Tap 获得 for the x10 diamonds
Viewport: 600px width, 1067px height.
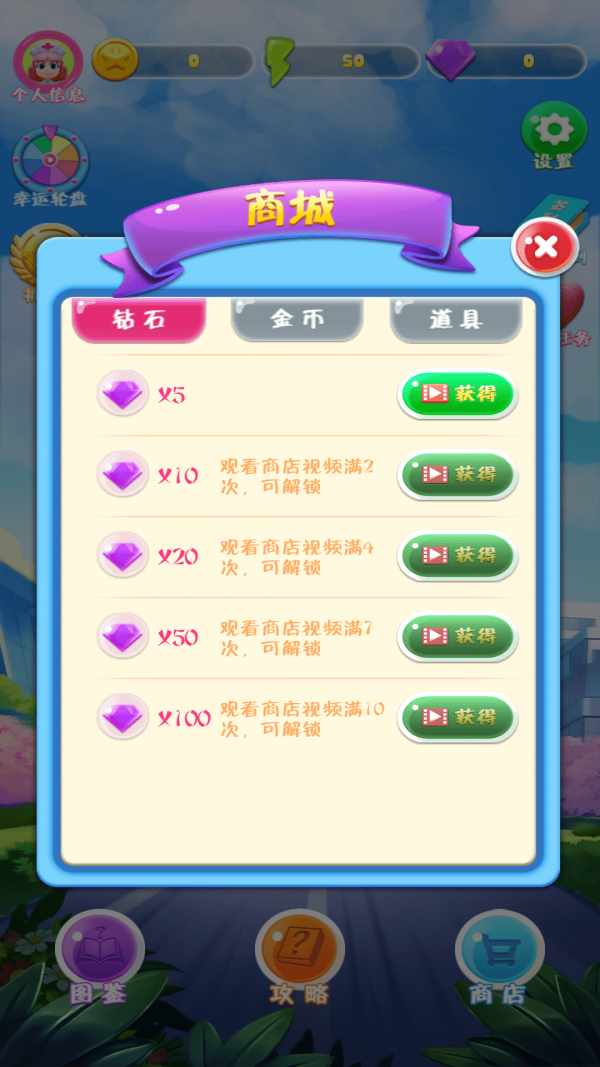pyautogui.click(x=458, y=475)
